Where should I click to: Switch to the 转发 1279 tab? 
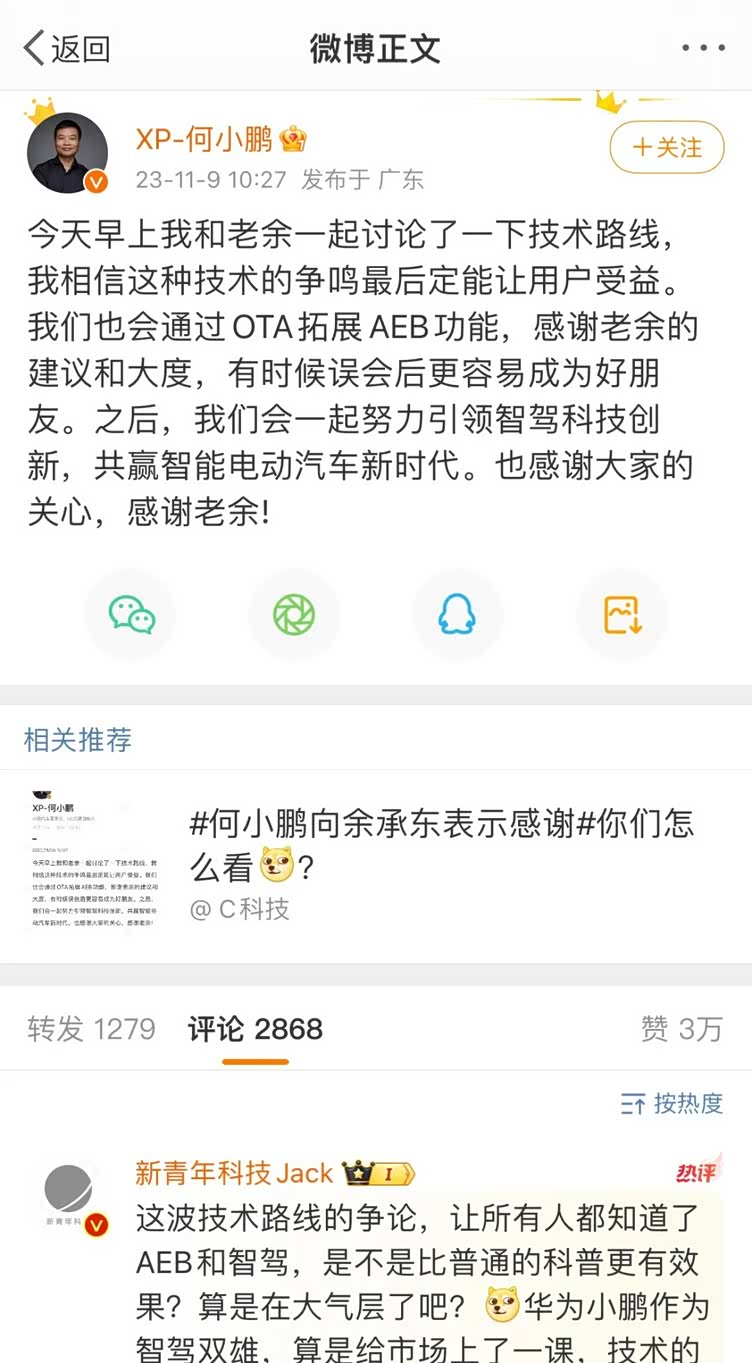(x=91, y=1030)
